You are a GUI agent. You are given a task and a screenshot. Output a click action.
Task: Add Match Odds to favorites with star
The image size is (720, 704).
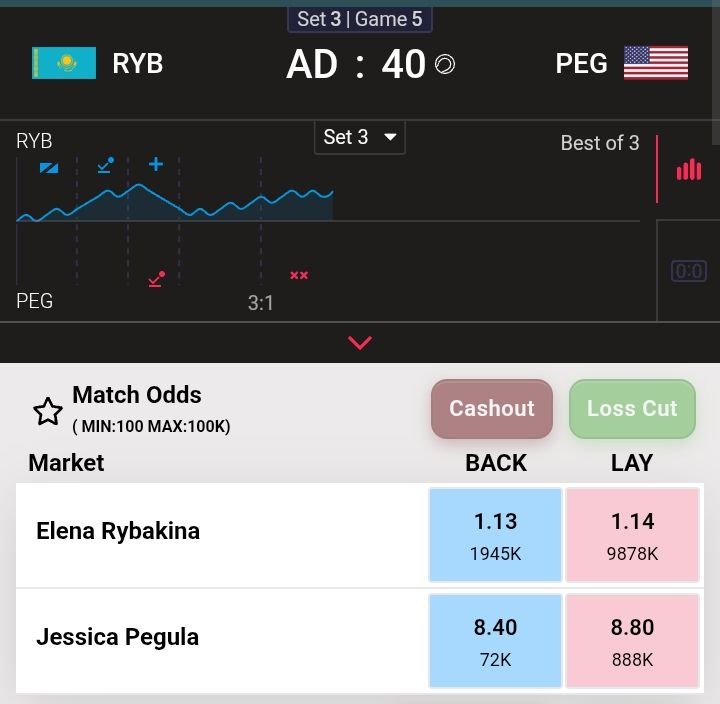tap(48, 411)
